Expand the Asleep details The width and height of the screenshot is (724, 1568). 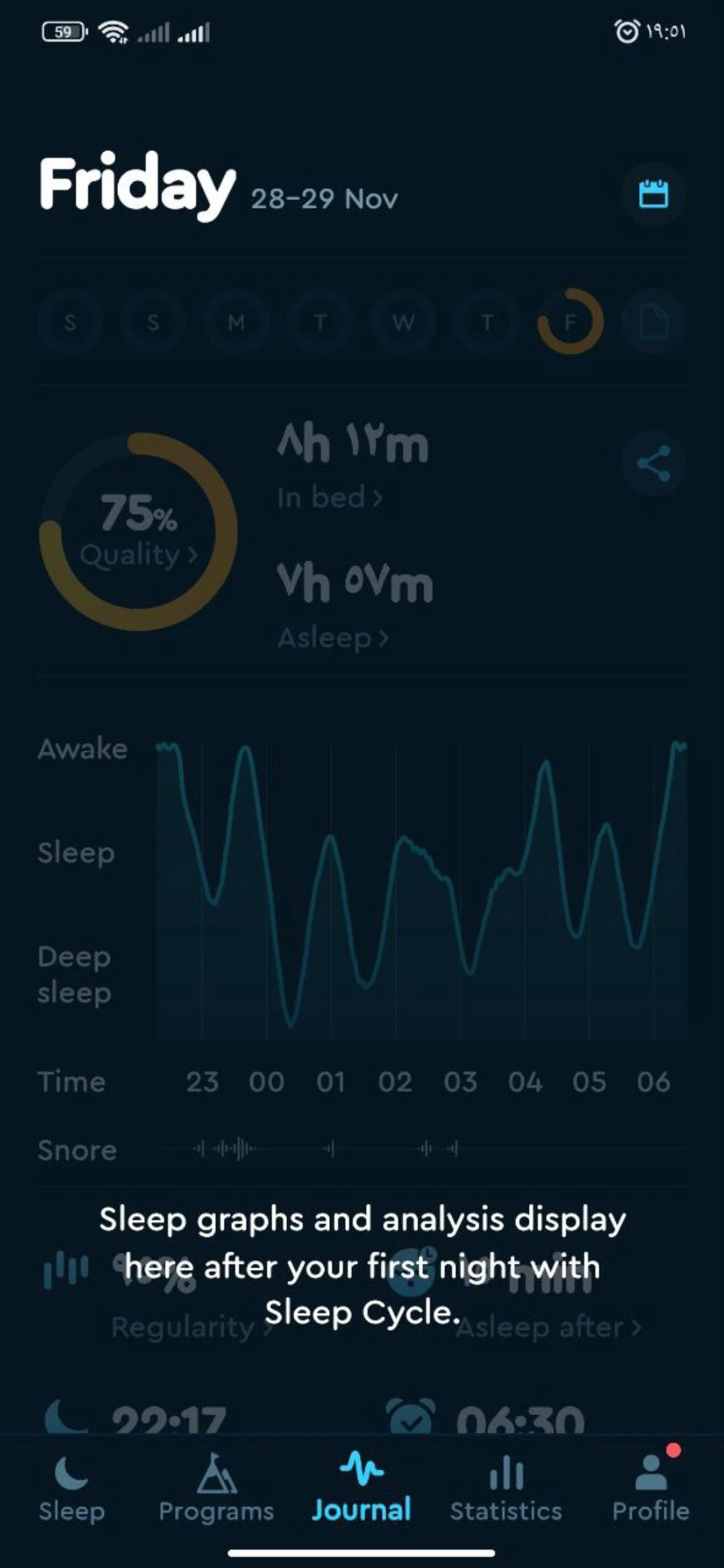pos(332,638)
